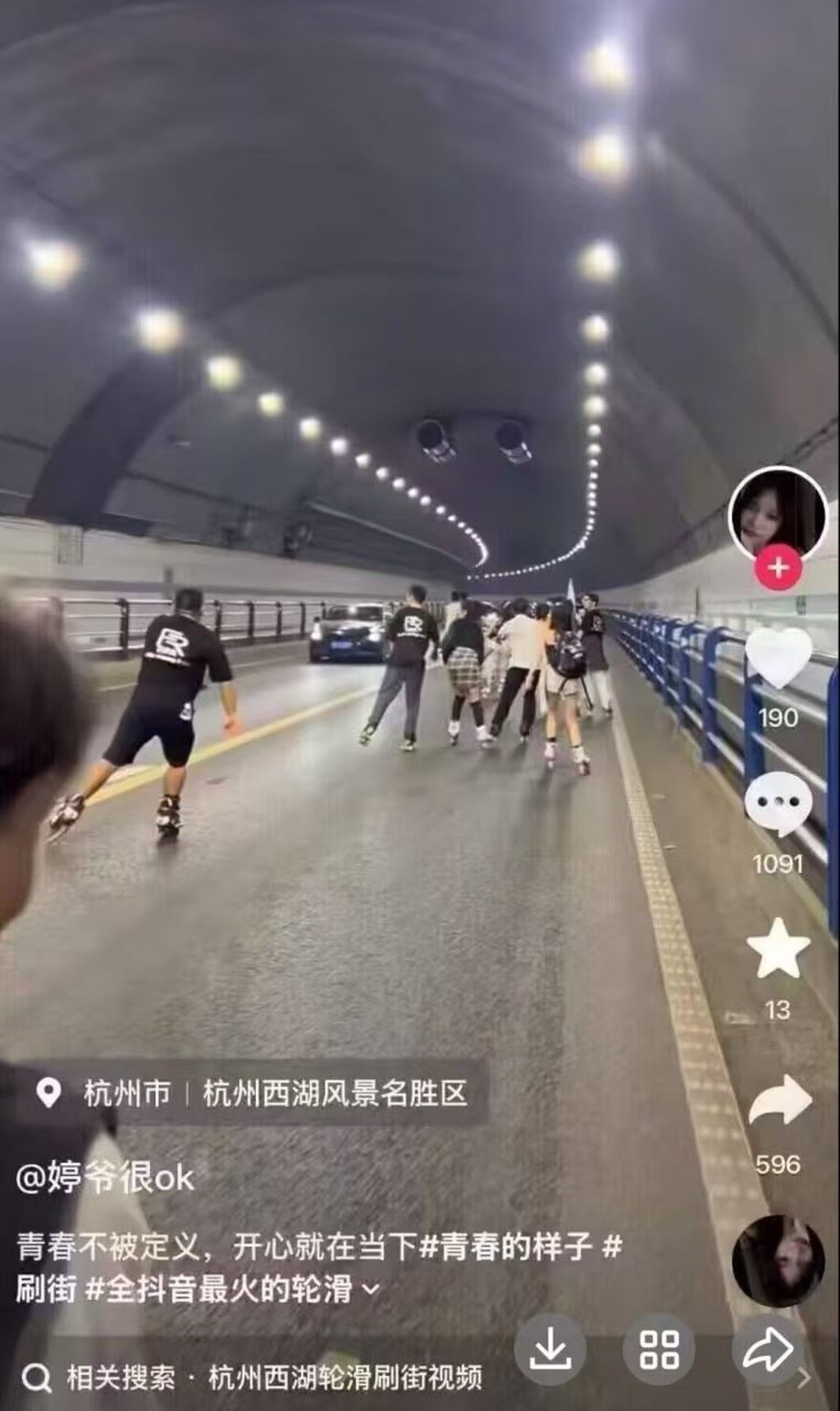Open the spinning music disc
Screen dimensions: 840x1411
pyautogui.click(x=778, y=1261)
